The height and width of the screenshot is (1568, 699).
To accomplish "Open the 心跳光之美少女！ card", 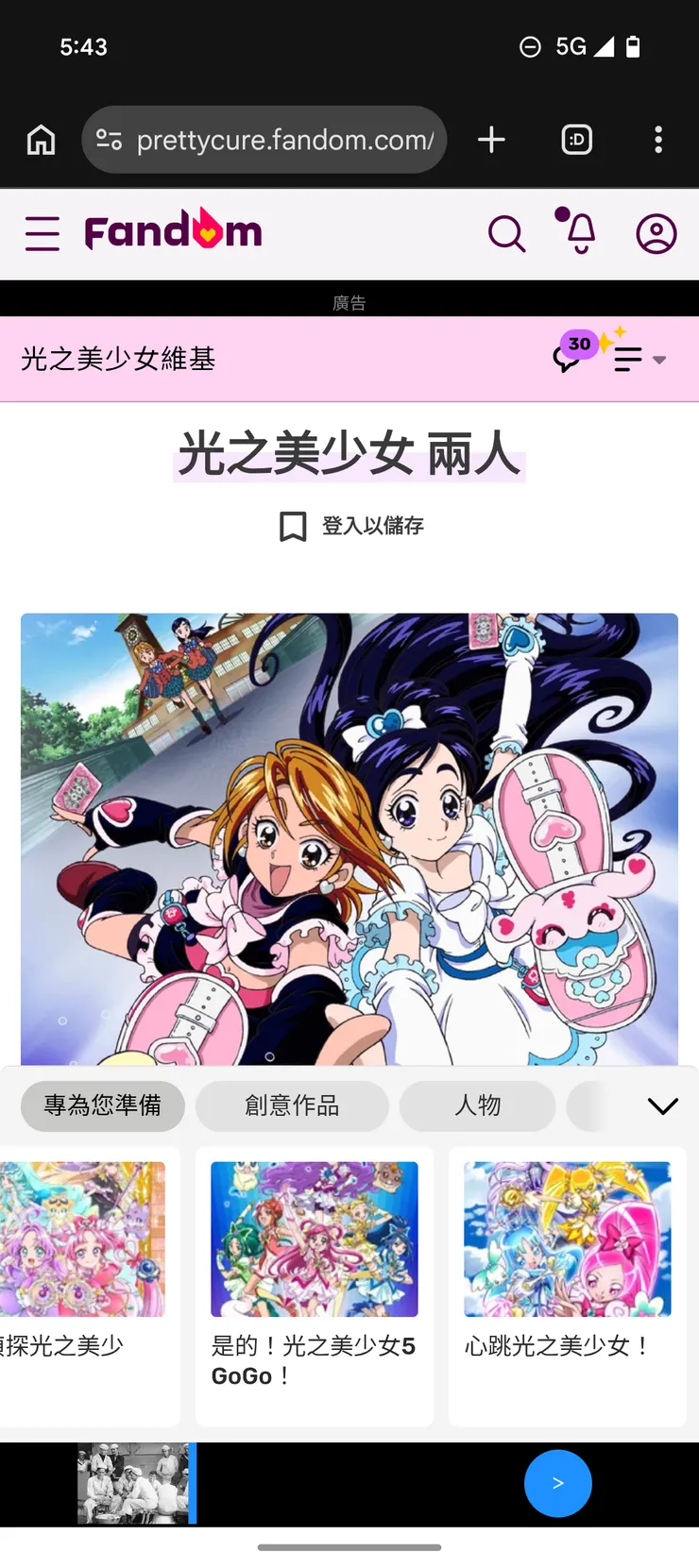I will [x=567, y=1284].
